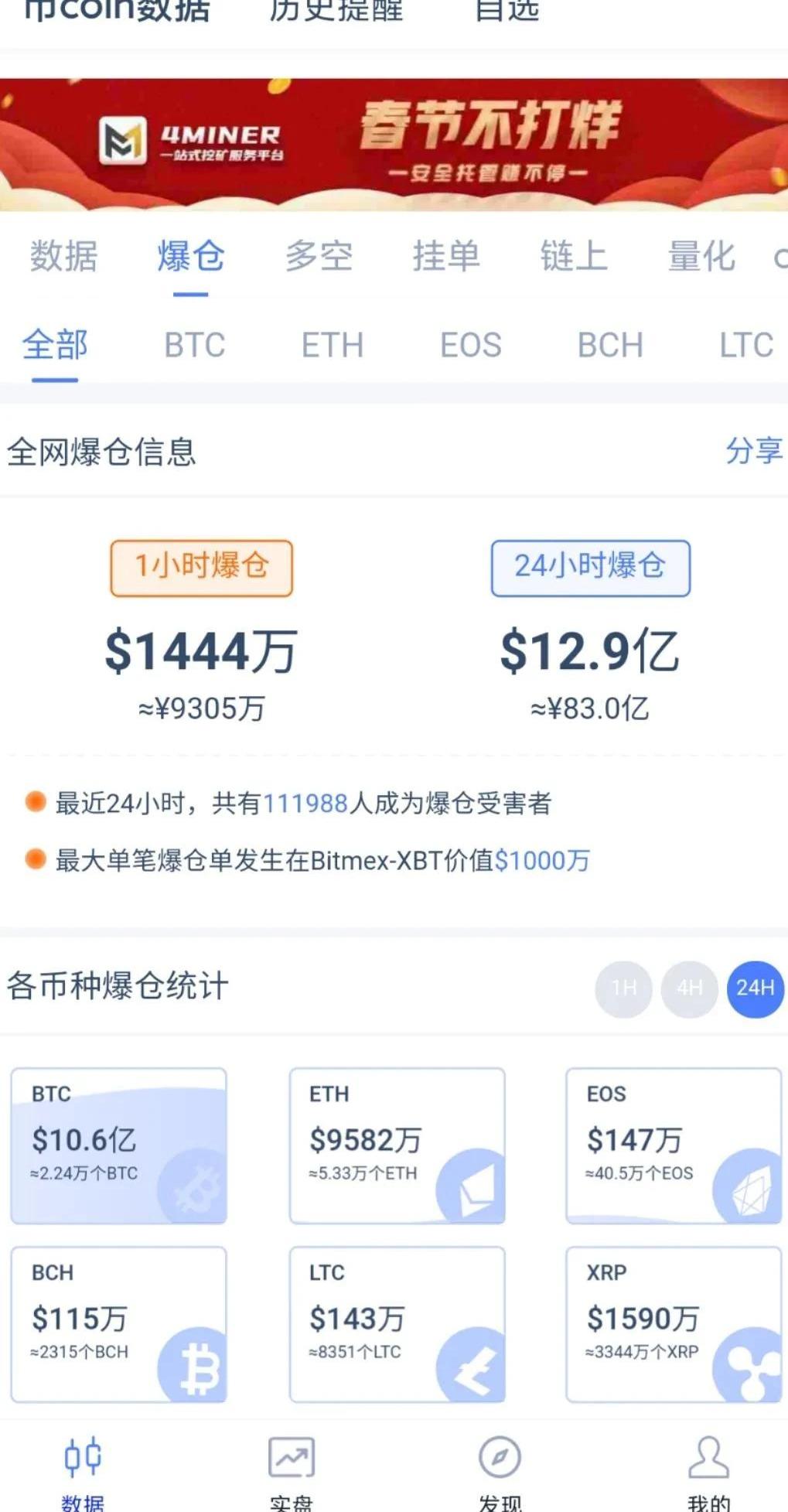Tap 分享 to share liquidation info

pos(754,450)
